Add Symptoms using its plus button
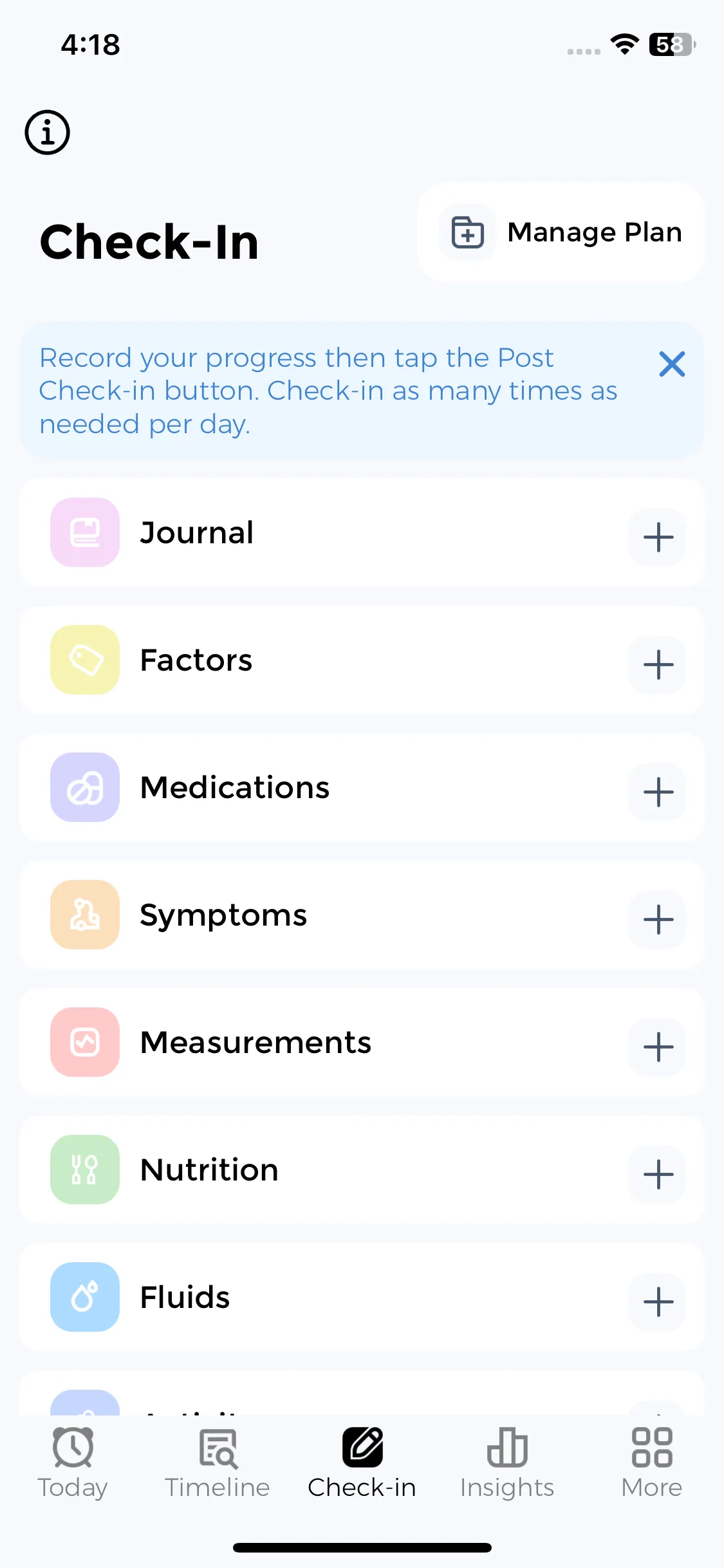 (x=658, y=919)
